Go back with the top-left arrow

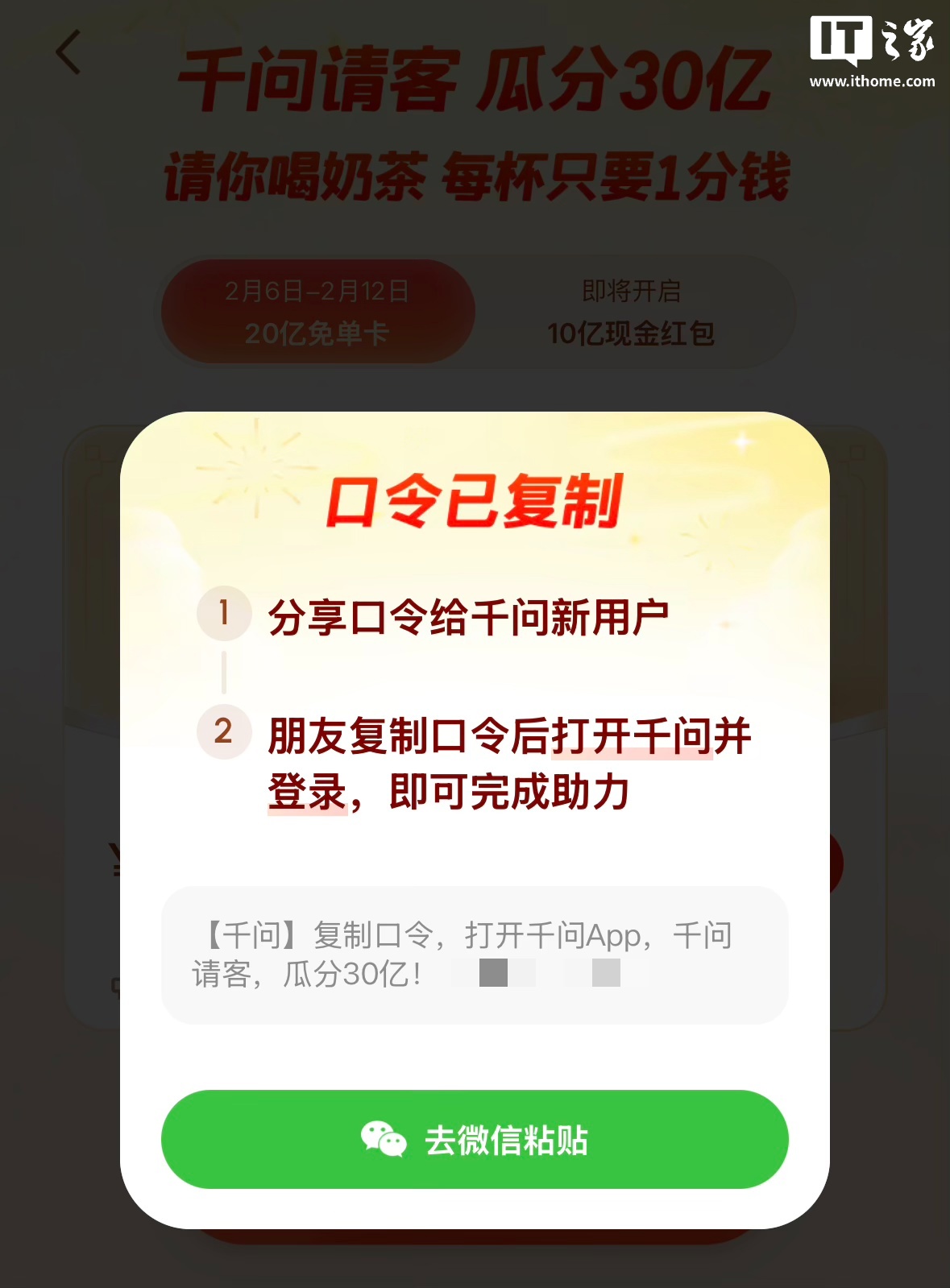(68, 53)
